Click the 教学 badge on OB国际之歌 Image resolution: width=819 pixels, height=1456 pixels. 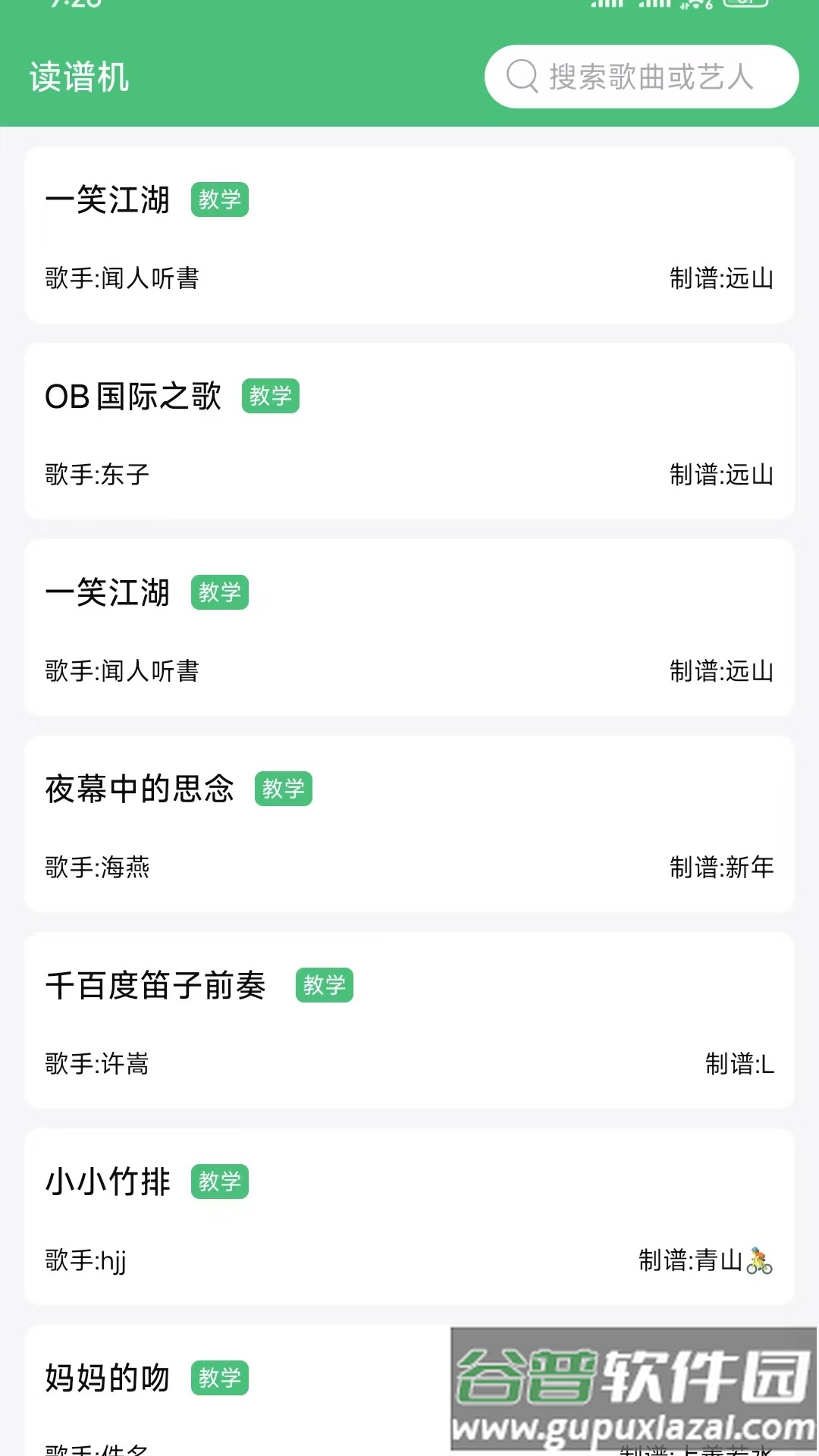(x=271, y=396)
